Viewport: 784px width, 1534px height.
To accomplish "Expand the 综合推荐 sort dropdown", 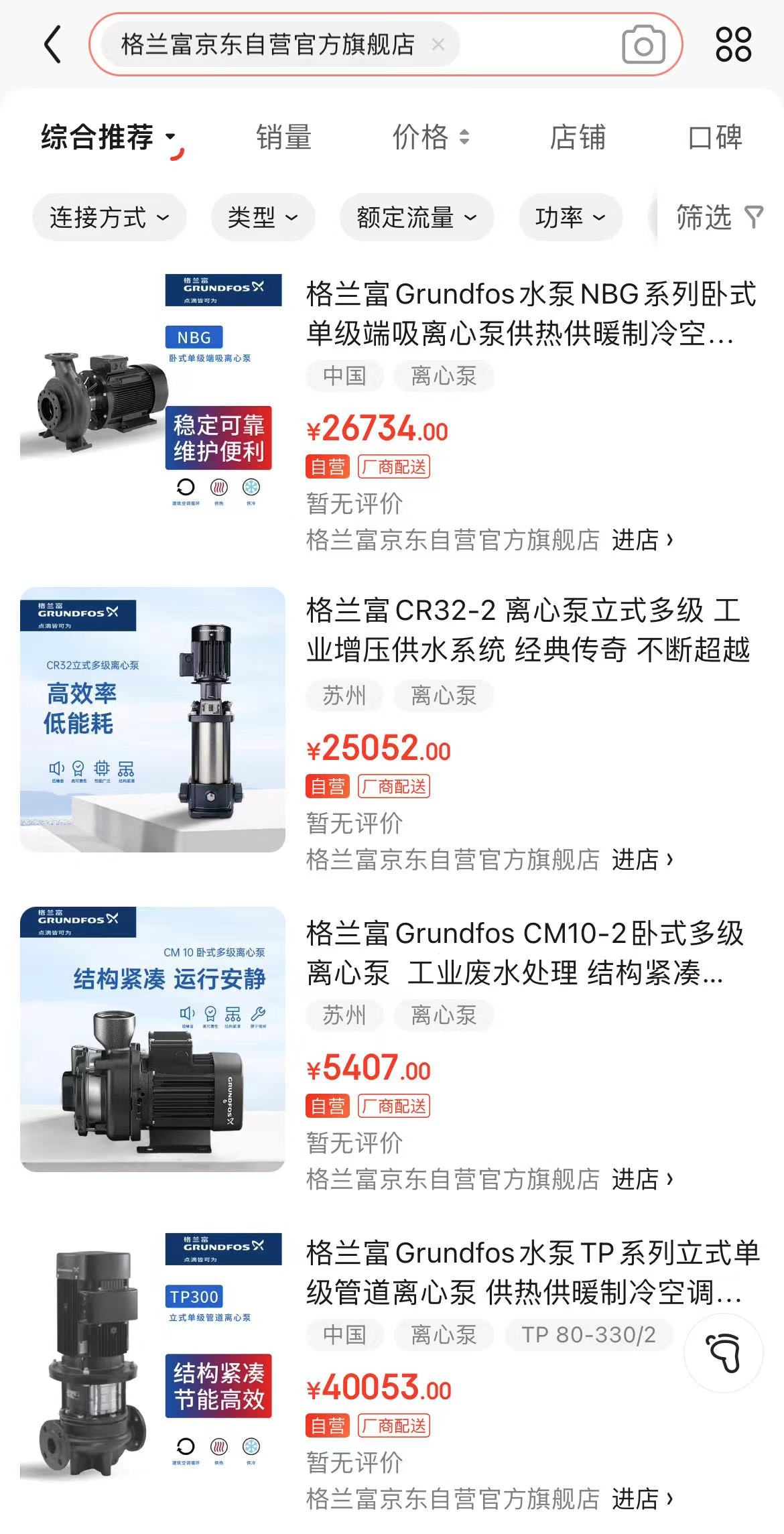I will (107, 137).
